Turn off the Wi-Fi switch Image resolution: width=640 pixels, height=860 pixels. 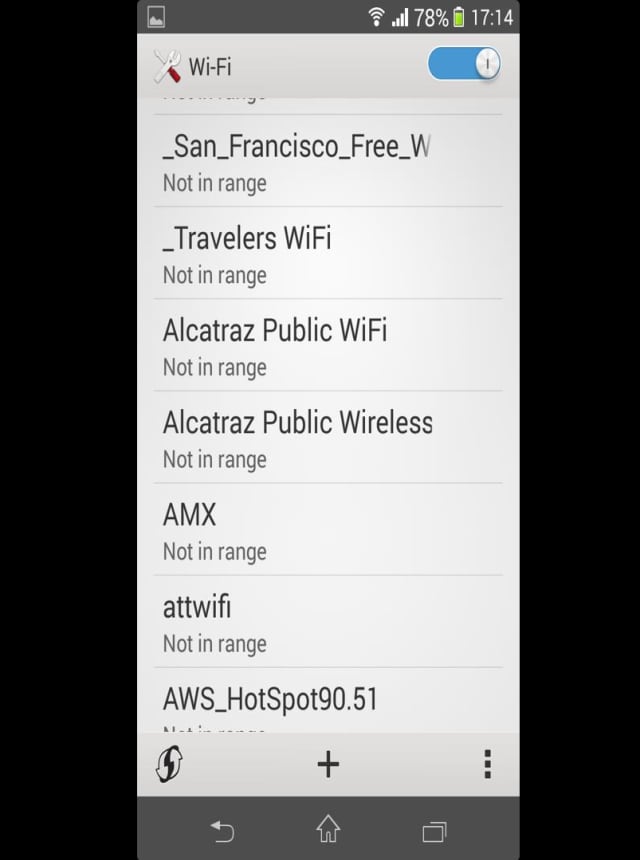click(x=464, y=65)
